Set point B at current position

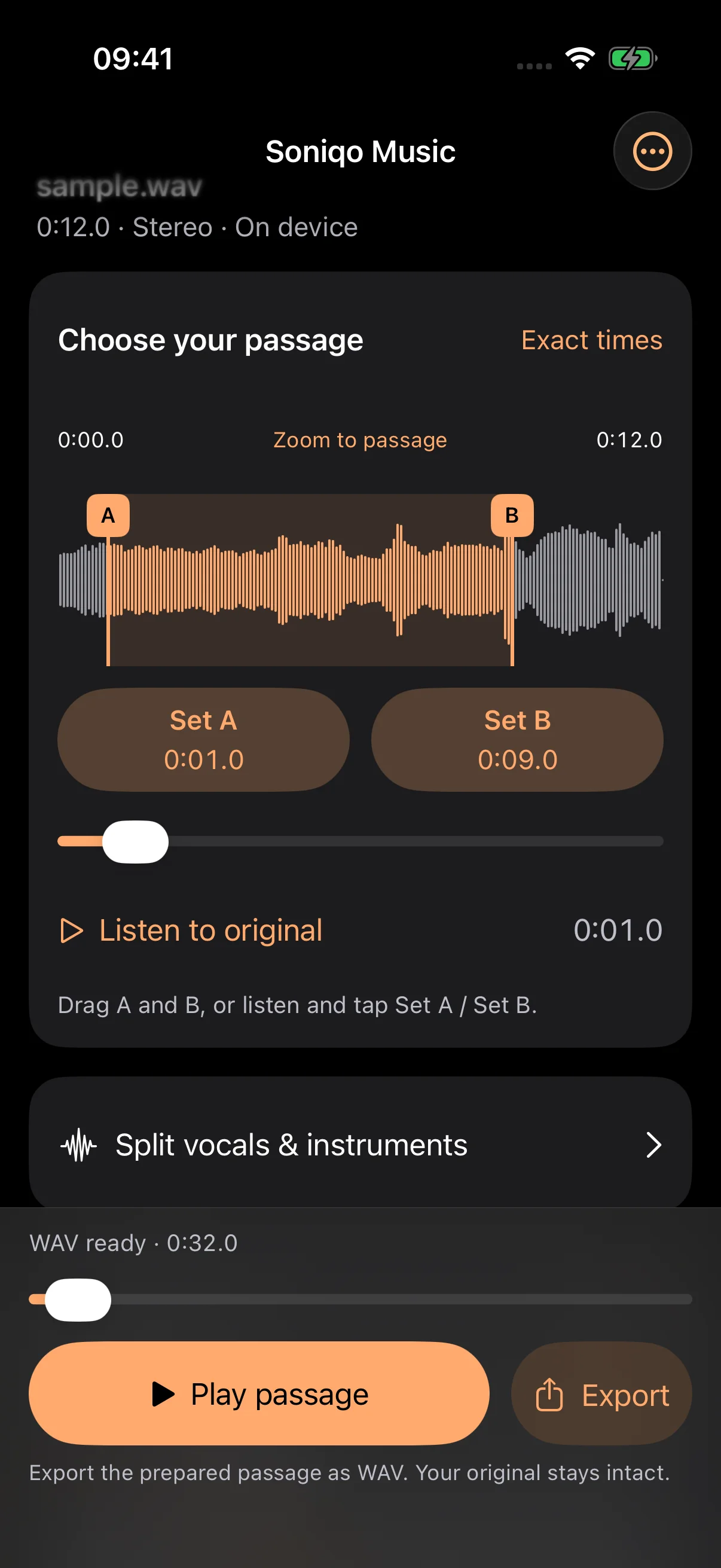click(517, 740)
